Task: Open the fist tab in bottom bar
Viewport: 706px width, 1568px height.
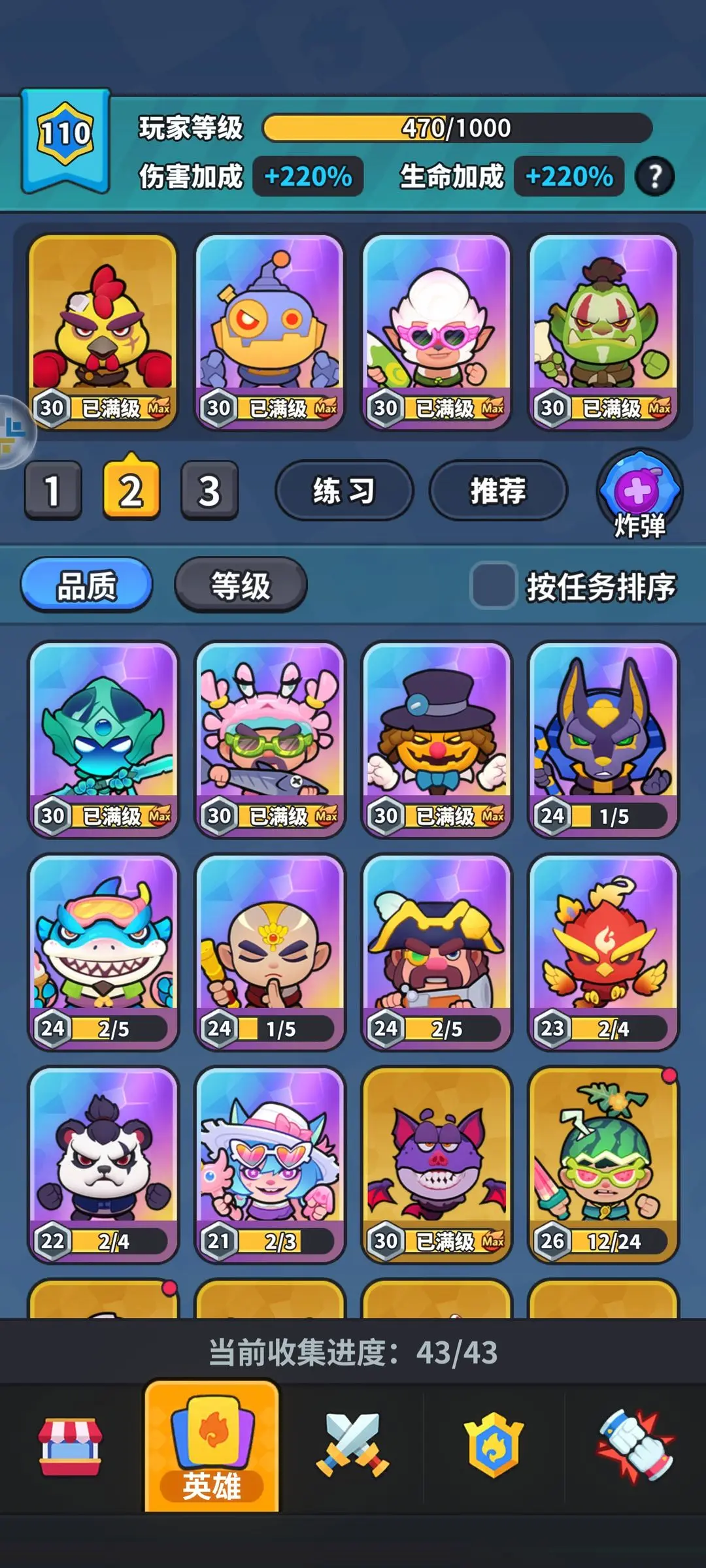Action: click(x=635, y=1447)
